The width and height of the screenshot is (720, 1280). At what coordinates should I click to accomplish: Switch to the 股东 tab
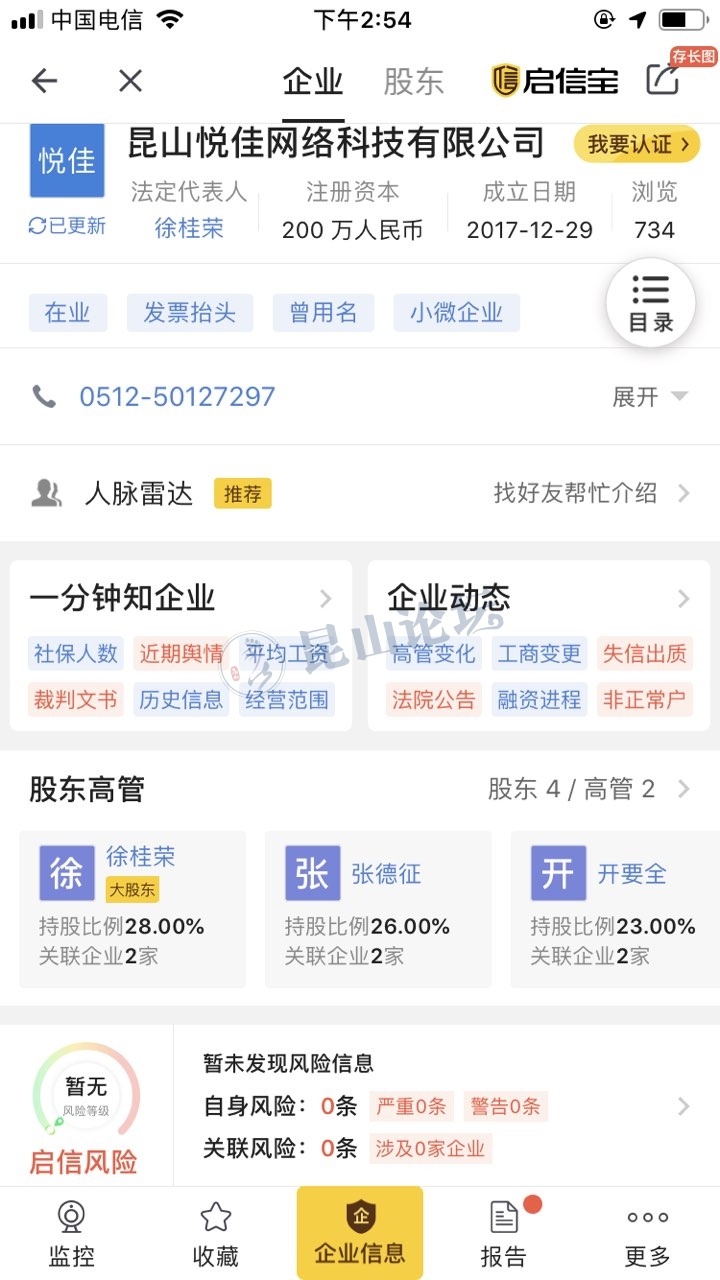tap(413, 82)
